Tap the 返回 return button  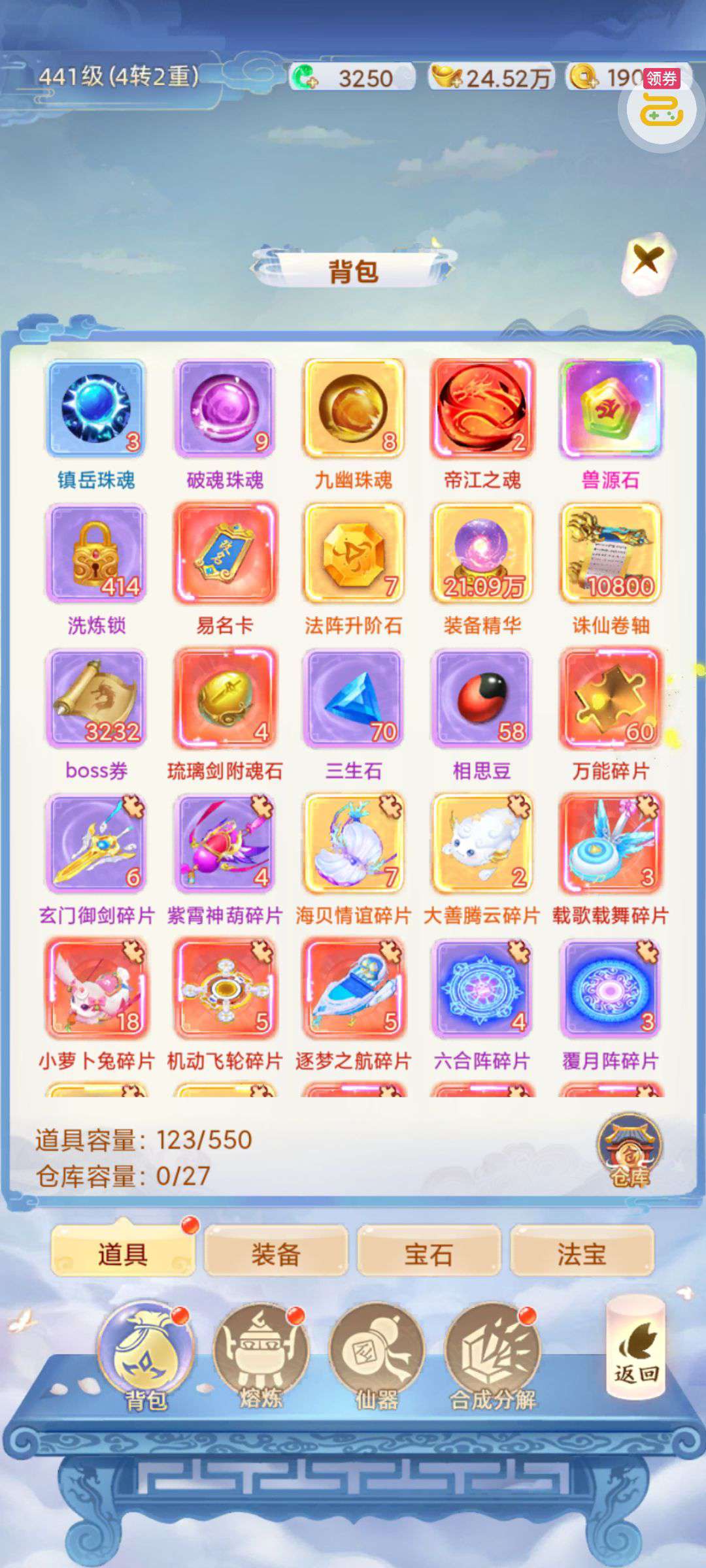click(x=635, y=1348)
